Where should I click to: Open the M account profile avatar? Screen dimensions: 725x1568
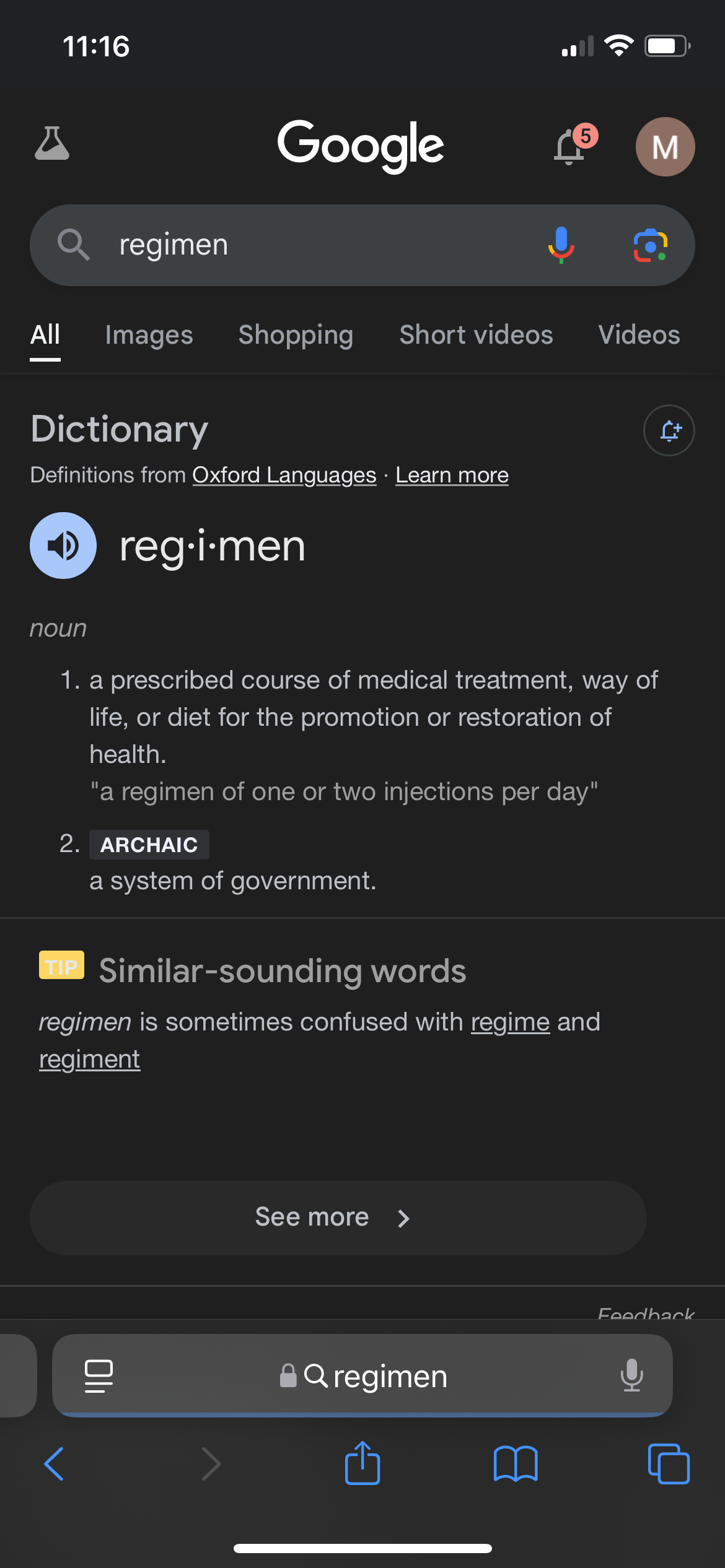[665, 147]
